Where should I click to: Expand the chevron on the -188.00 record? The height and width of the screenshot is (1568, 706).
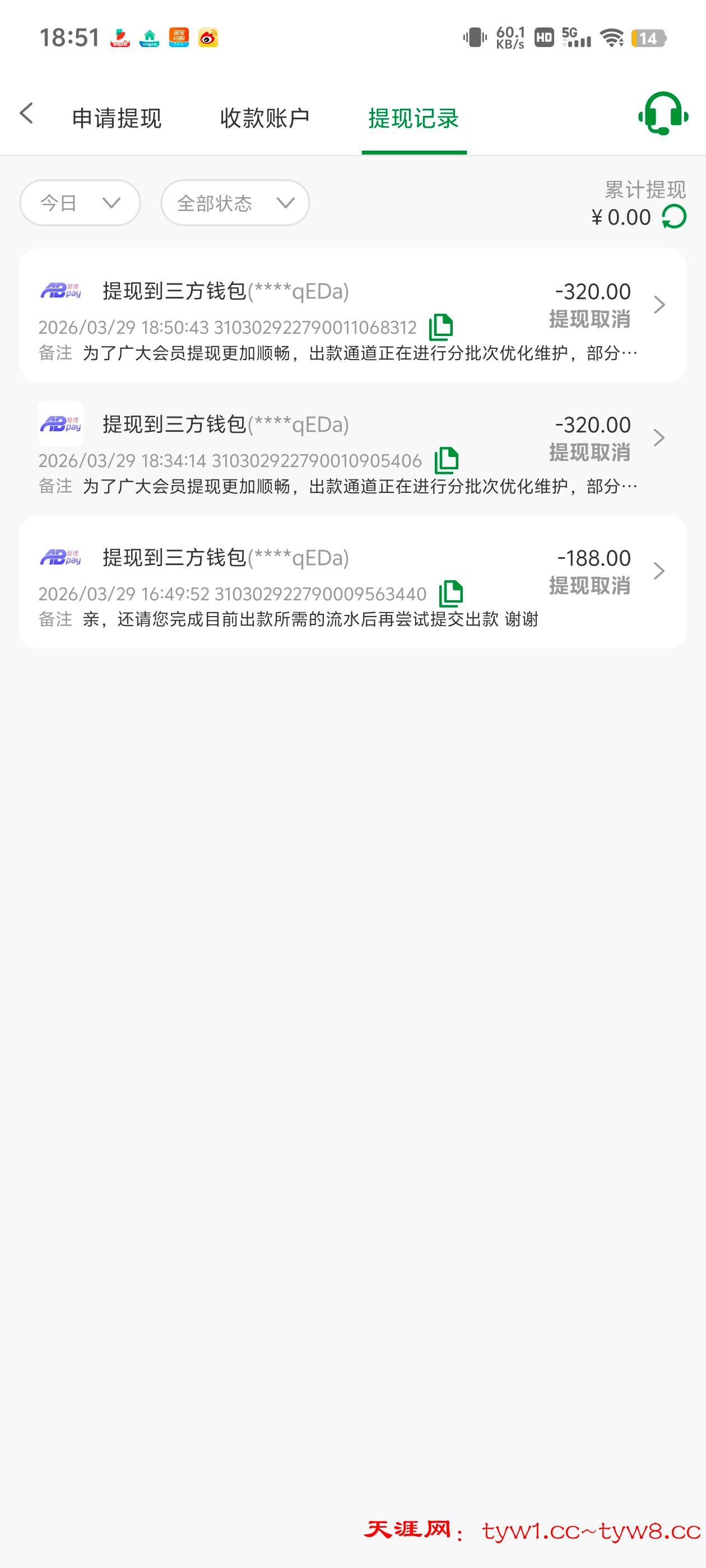pos(659,571)
